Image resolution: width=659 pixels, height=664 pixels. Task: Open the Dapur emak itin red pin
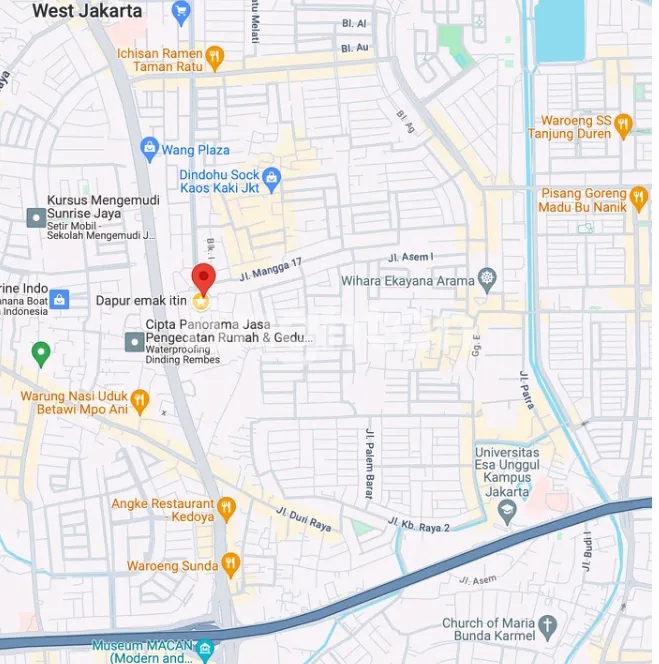pos(203,278)
